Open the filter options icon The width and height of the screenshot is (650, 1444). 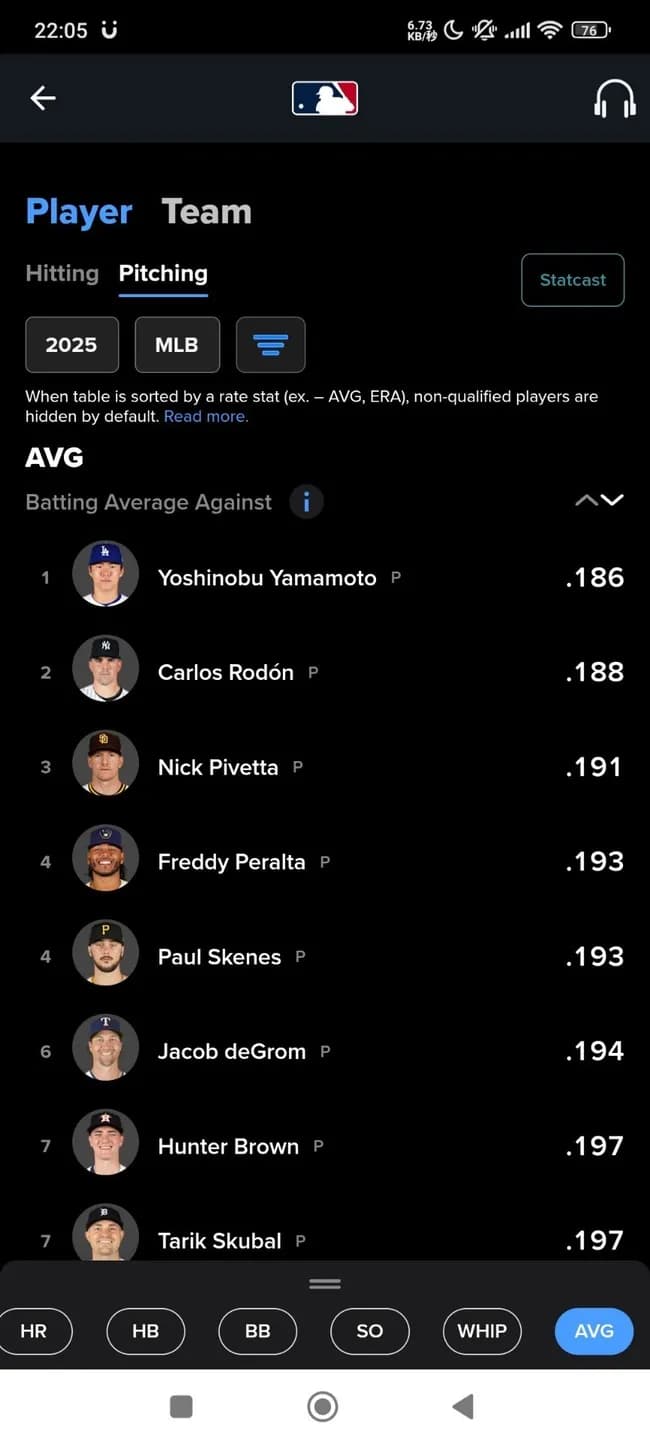[270, 345]
